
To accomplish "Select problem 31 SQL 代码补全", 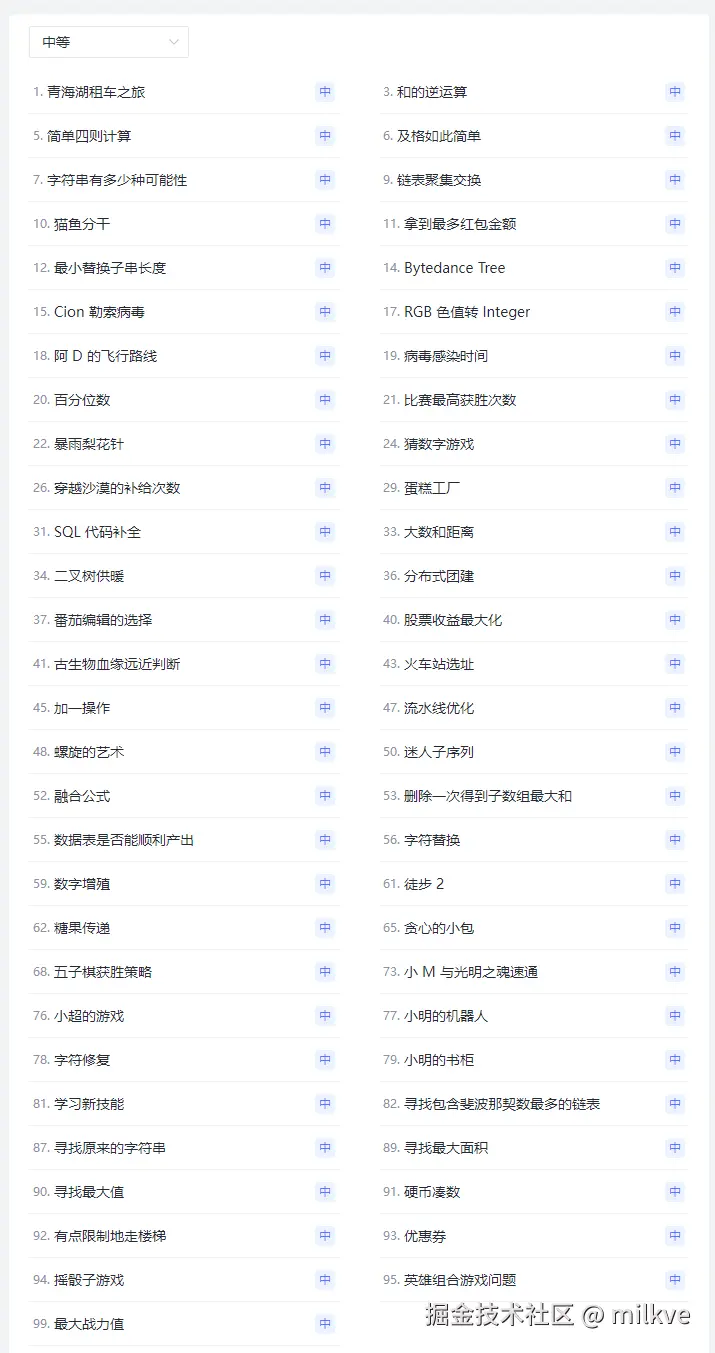I will (97, 532).
